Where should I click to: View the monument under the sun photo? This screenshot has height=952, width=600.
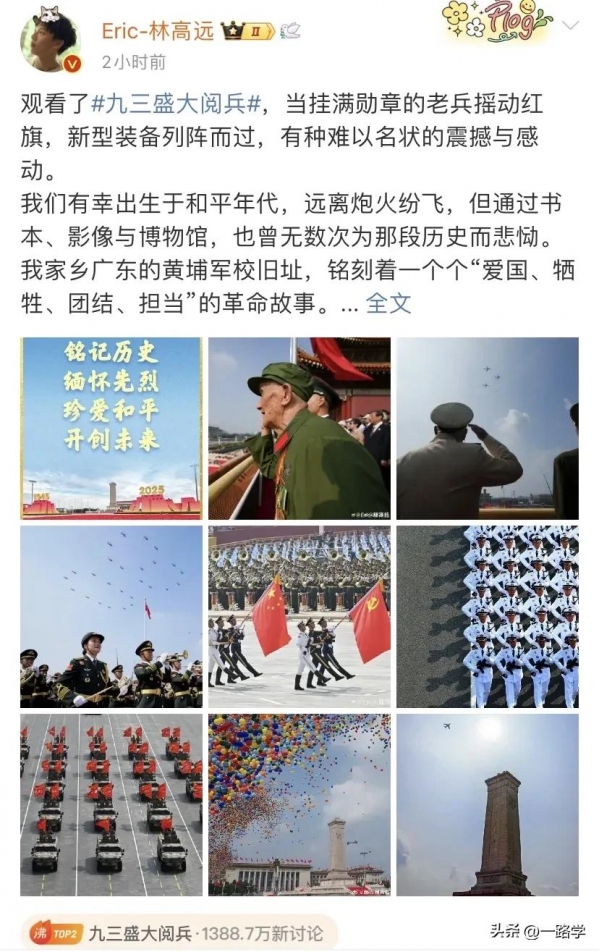click(487, 804)
